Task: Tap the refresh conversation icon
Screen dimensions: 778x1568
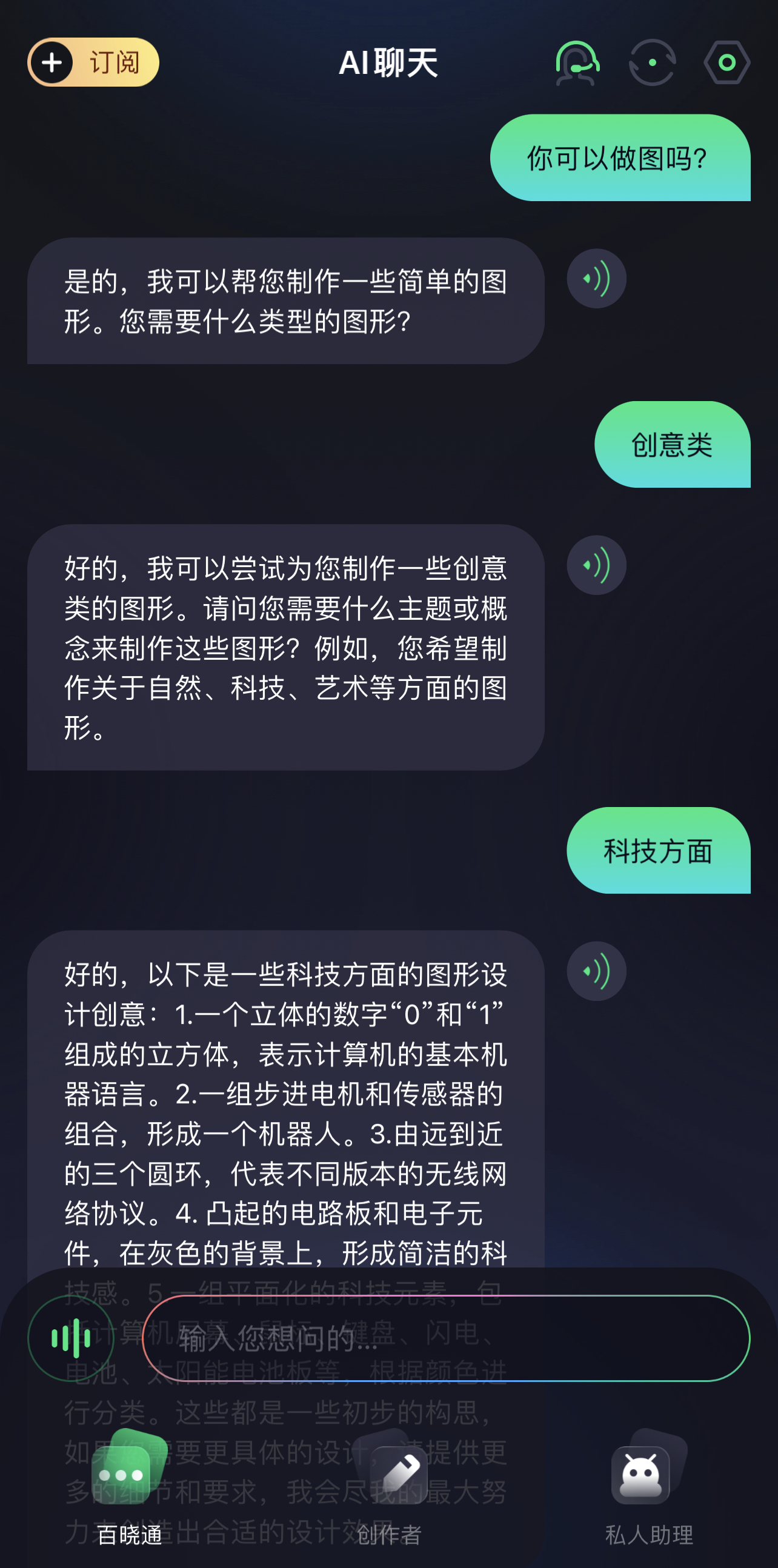Action: (652, 62)
